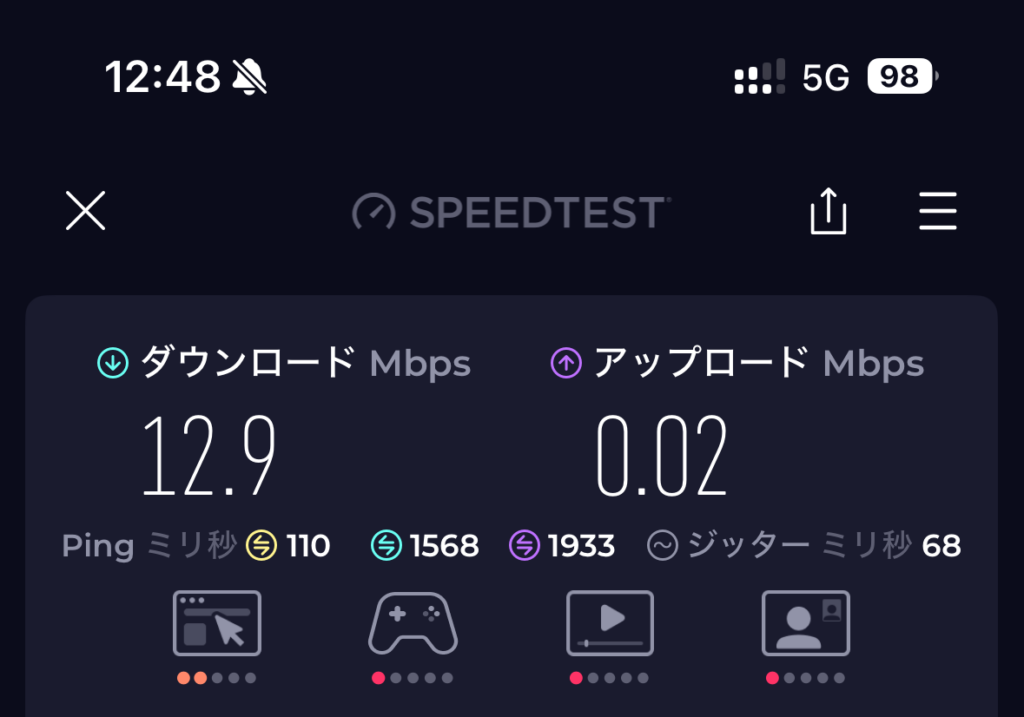1024x717 pixels.
Task: Share the speed test result
Action: [x=828, y=212]
